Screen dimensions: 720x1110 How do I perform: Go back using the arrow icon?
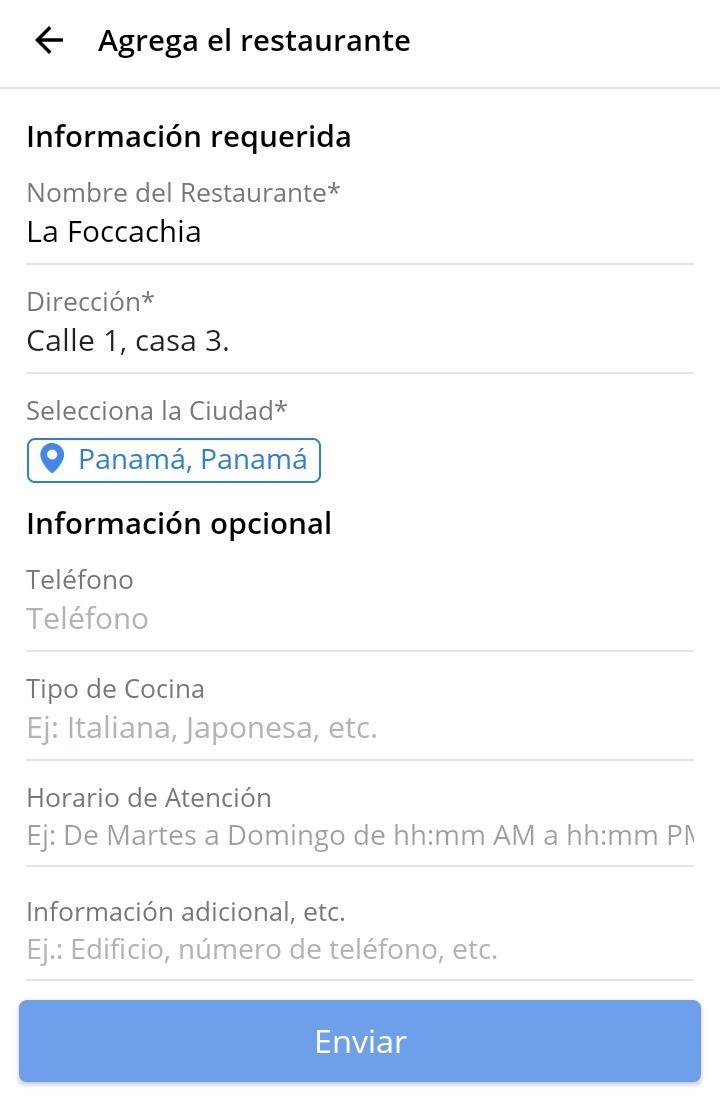[x=48, y=41]
